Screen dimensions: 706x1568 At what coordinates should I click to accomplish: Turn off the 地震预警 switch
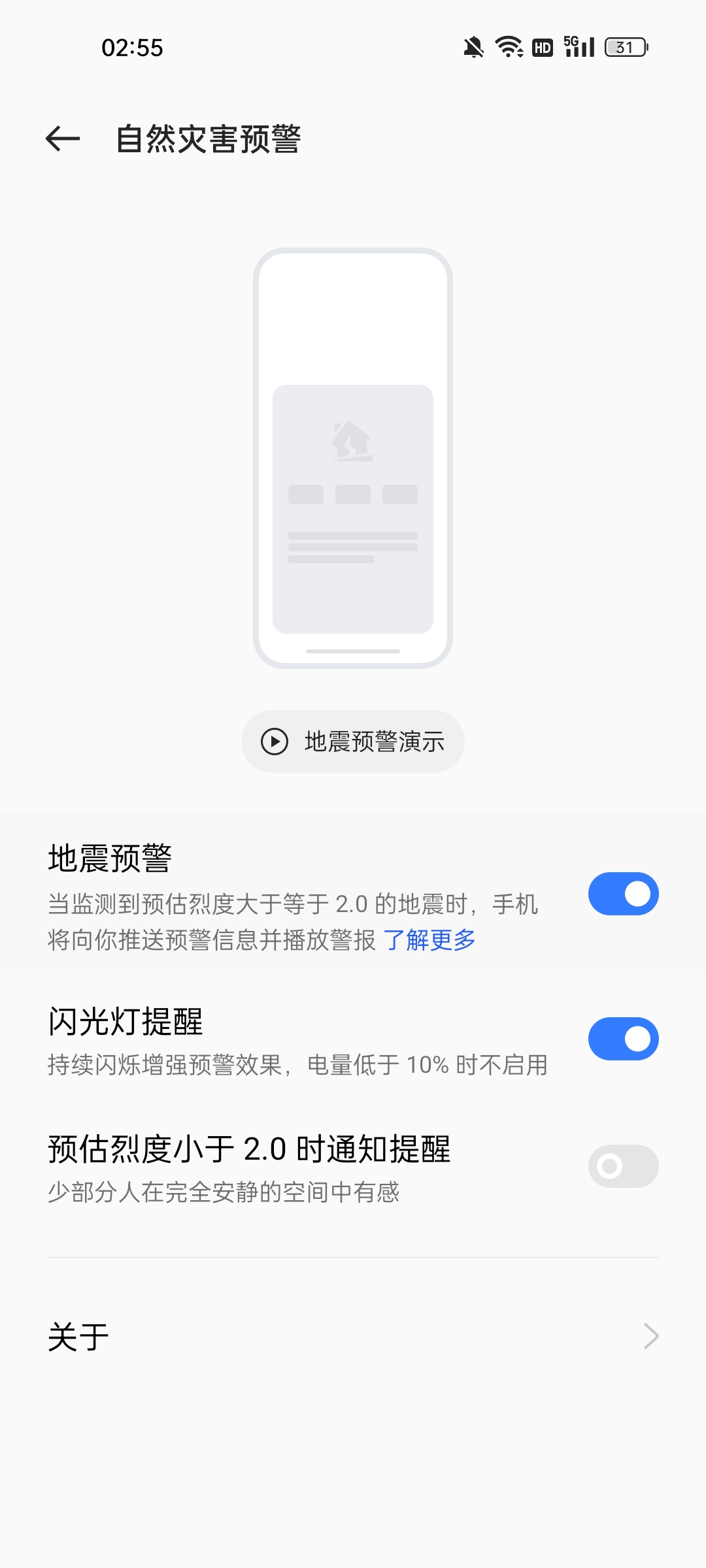click(623, 894)
